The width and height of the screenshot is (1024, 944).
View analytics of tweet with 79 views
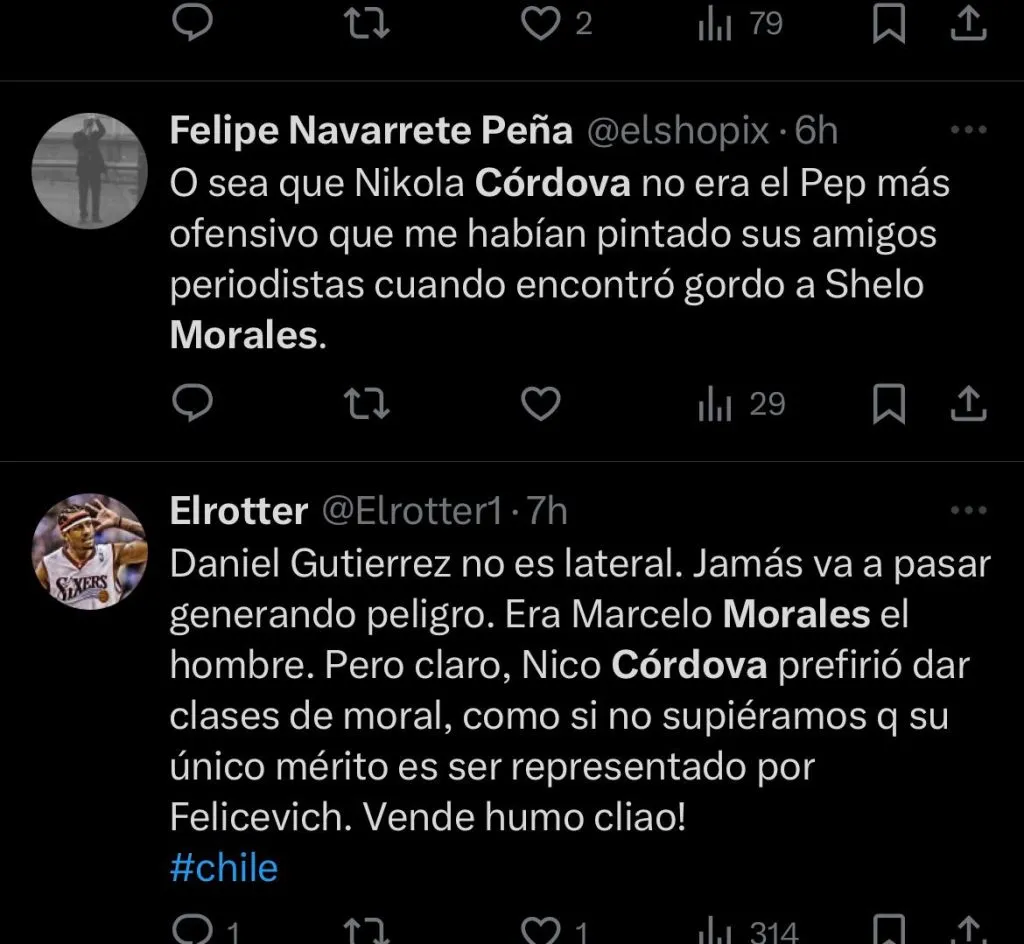(741, 25)
